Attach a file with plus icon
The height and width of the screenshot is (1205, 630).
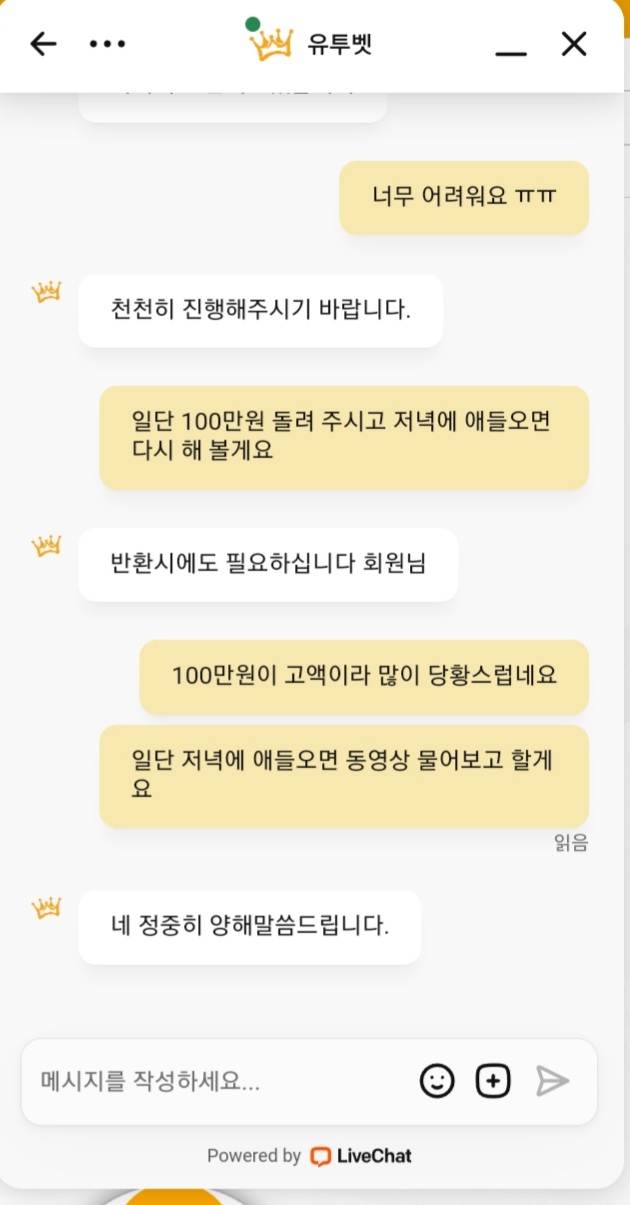coord(493,1081)
